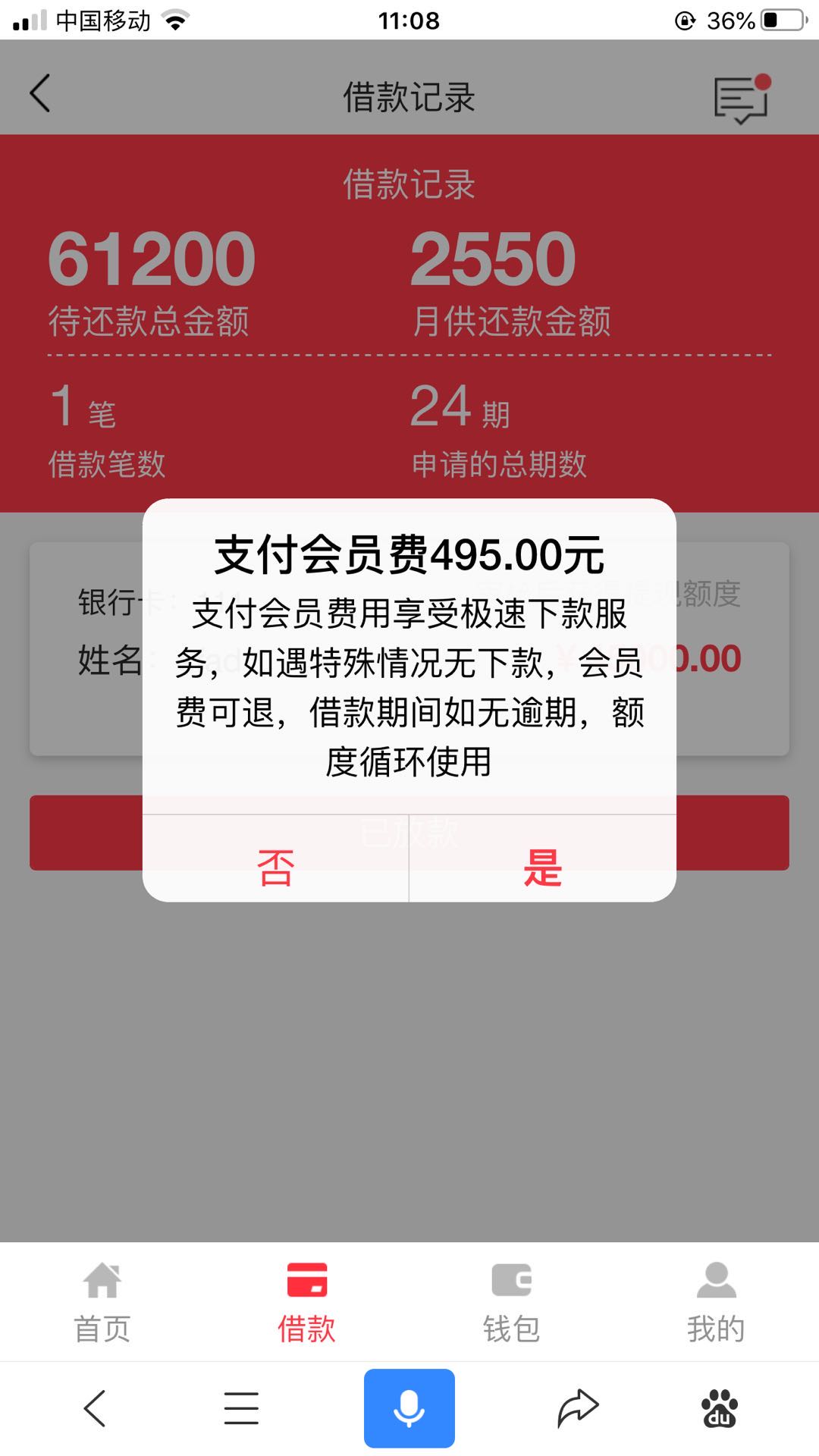Open the 钱包 tab

click(x=511, y=1302)
